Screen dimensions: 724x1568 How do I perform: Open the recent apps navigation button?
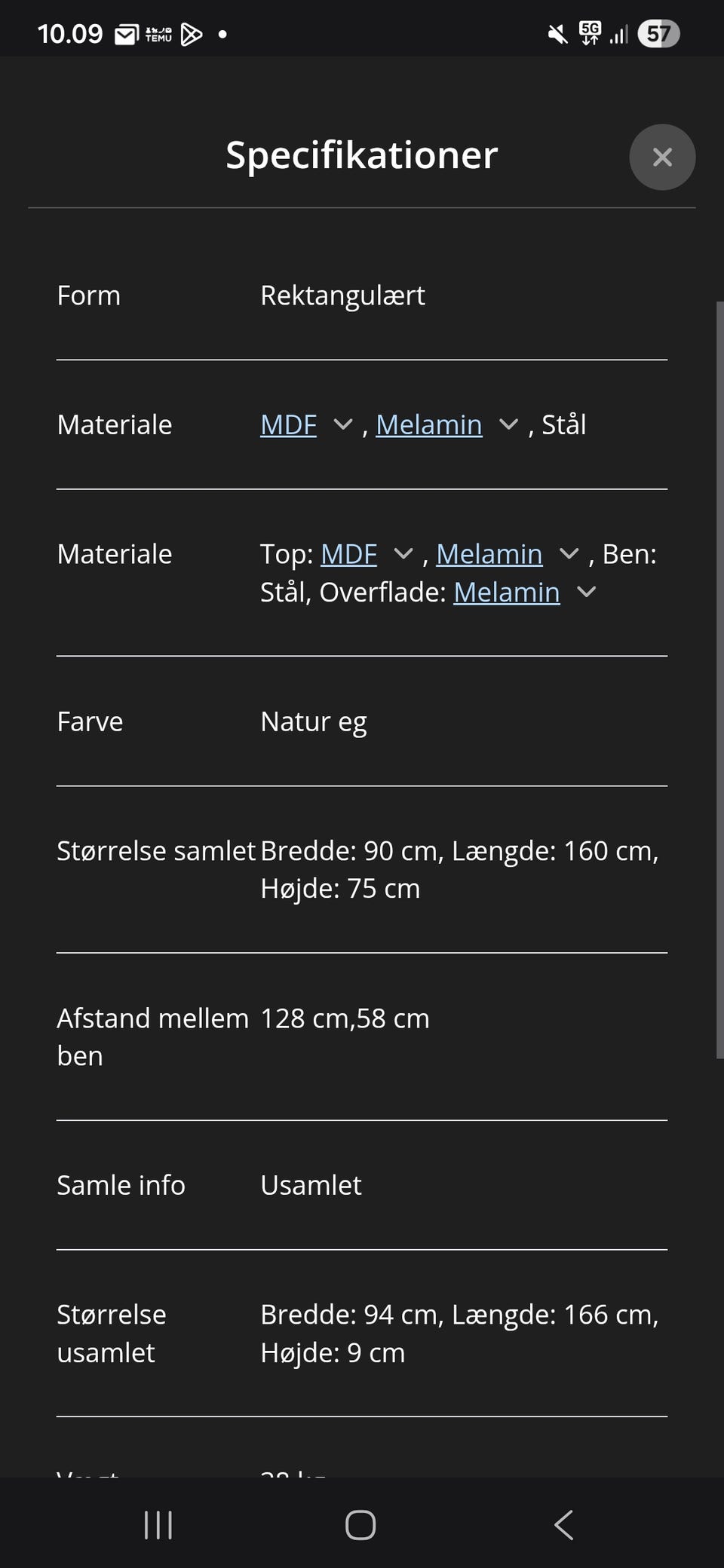click(157, 1524)
